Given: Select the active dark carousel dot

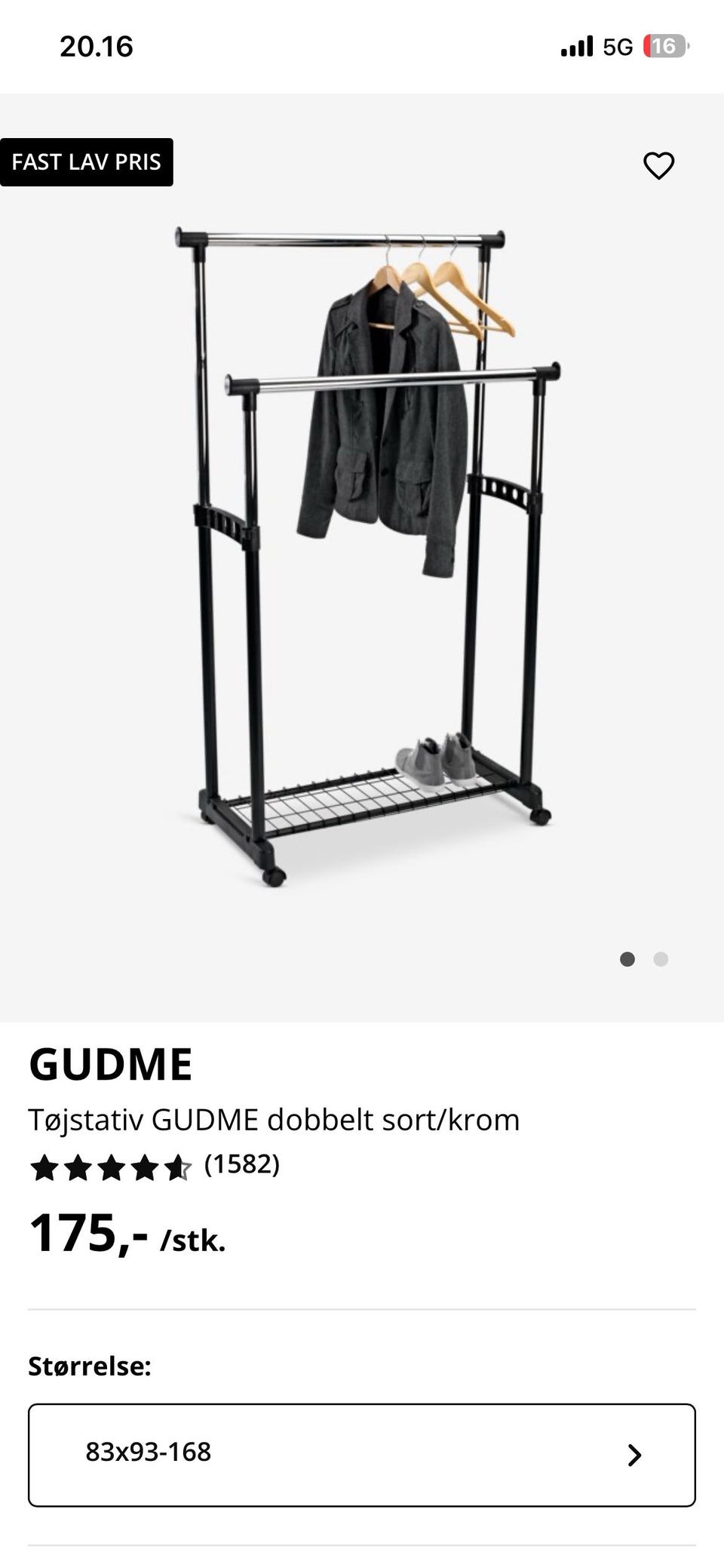Looking at the screenshot, I should coord(627,960).
